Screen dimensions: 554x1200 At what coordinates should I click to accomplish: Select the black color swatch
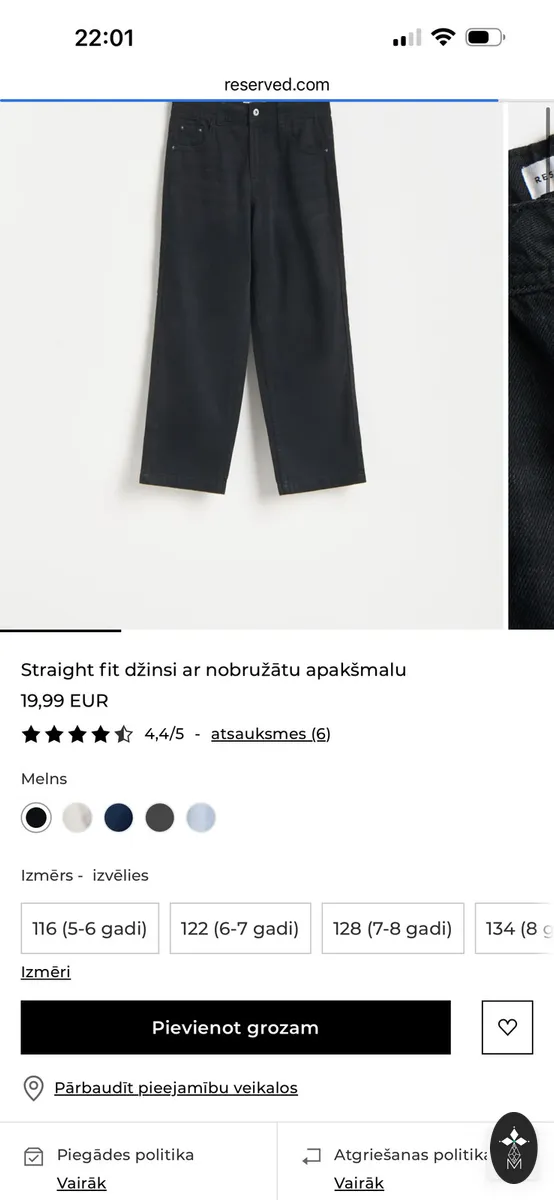[x=36, y=818]
